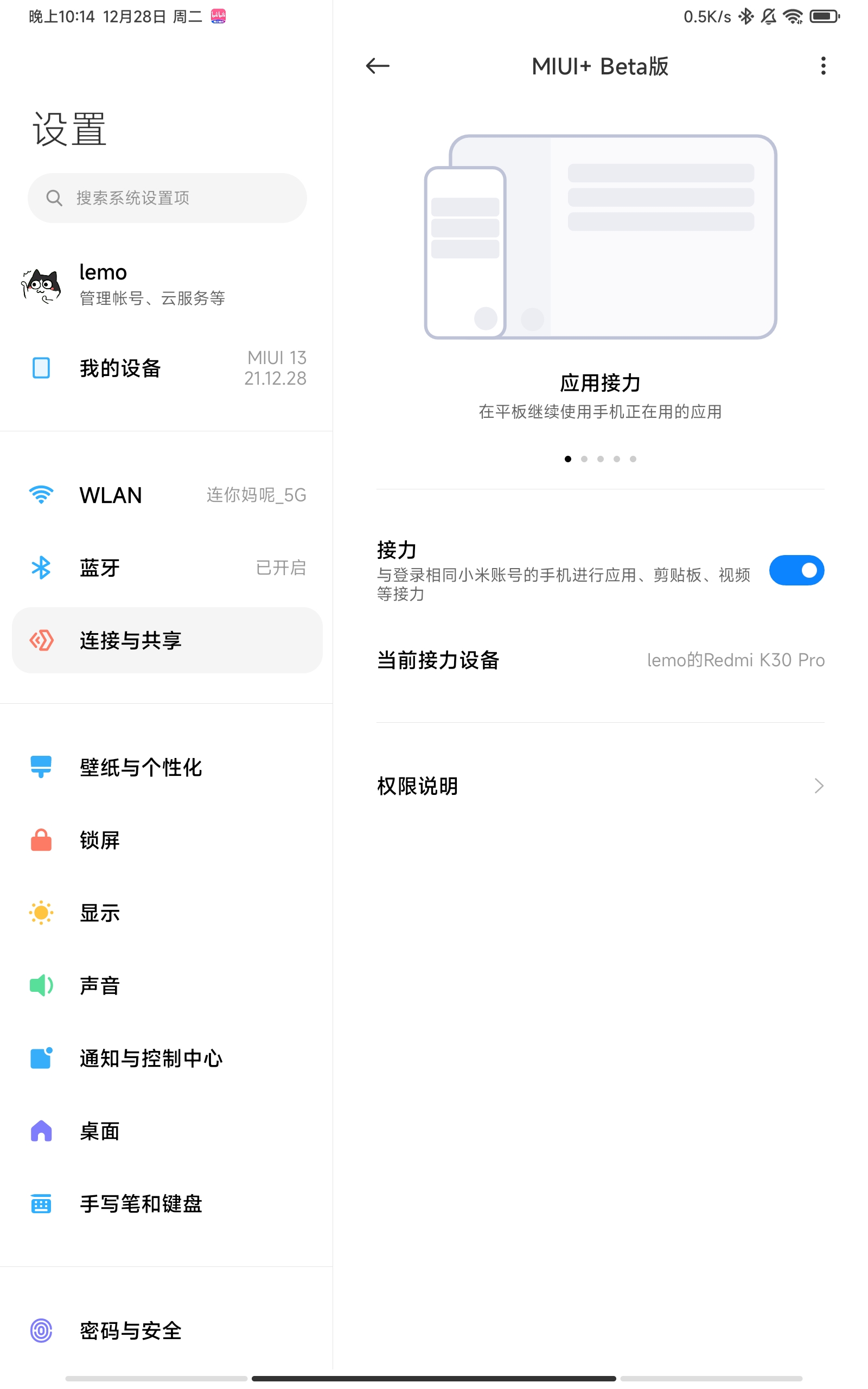Viewport: 868px width, 1389px height.
Task: Disable the 接力 relay toggle
Action: (797, 570)
